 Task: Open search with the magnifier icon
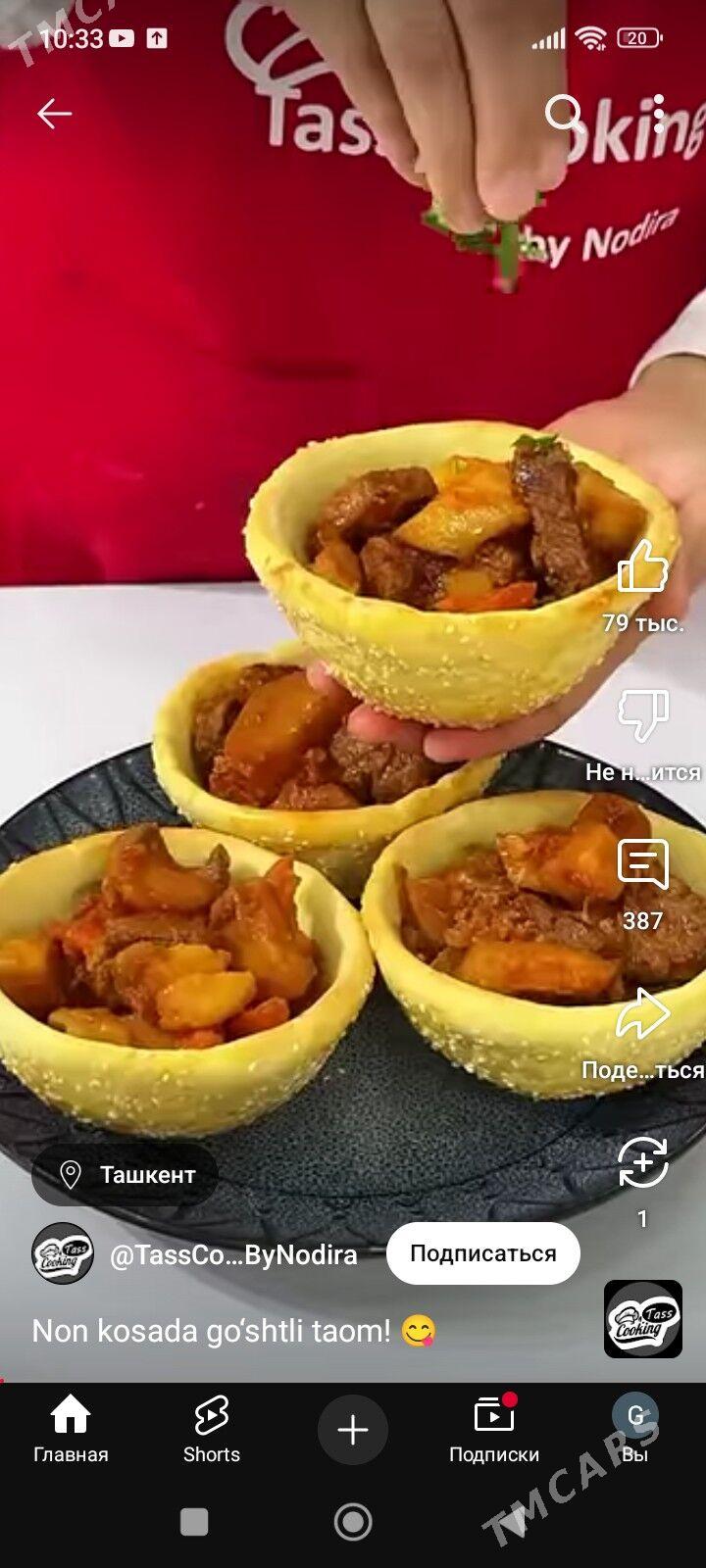click(x=565, y=114)
